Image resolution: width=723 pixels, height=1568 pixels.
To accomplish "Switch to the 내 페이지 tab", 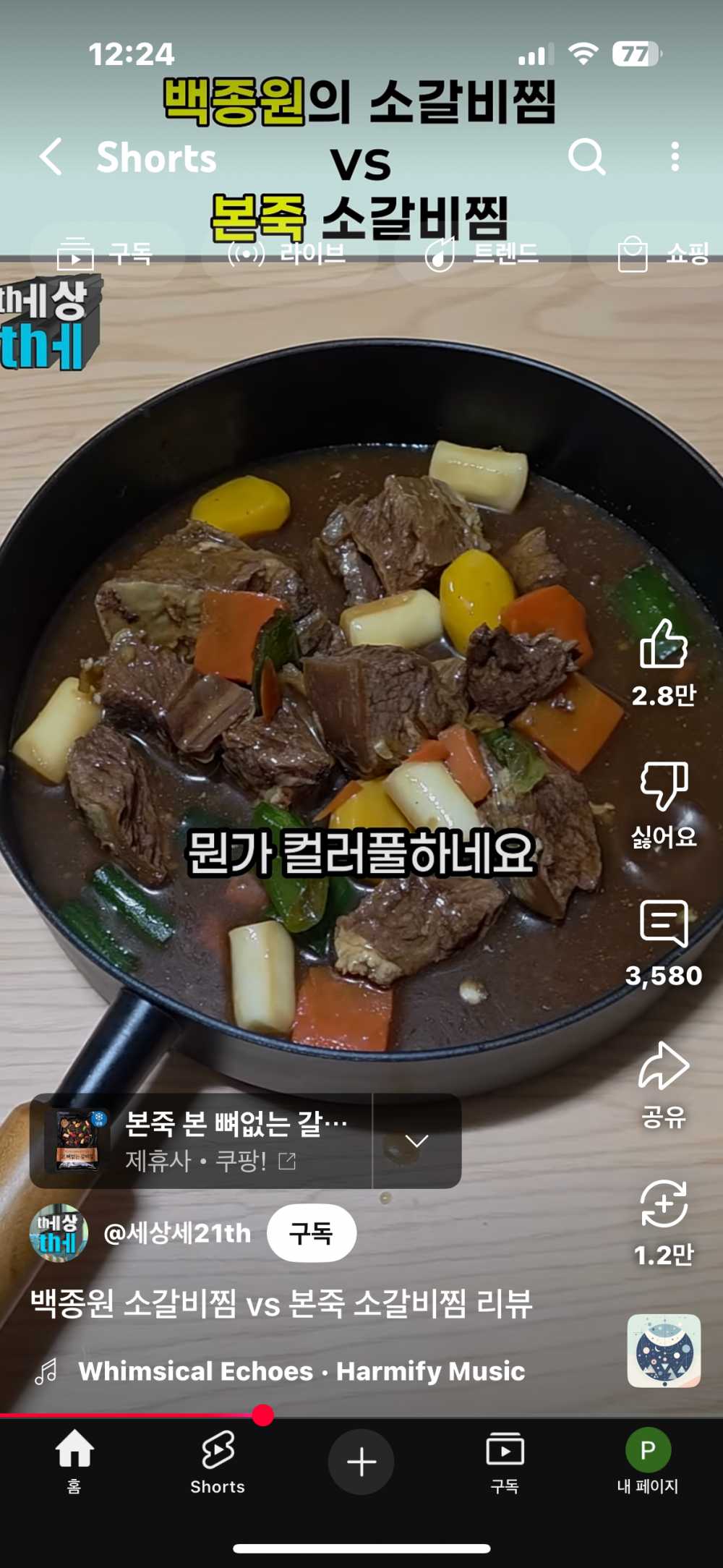I will (x=648, y=1461).
